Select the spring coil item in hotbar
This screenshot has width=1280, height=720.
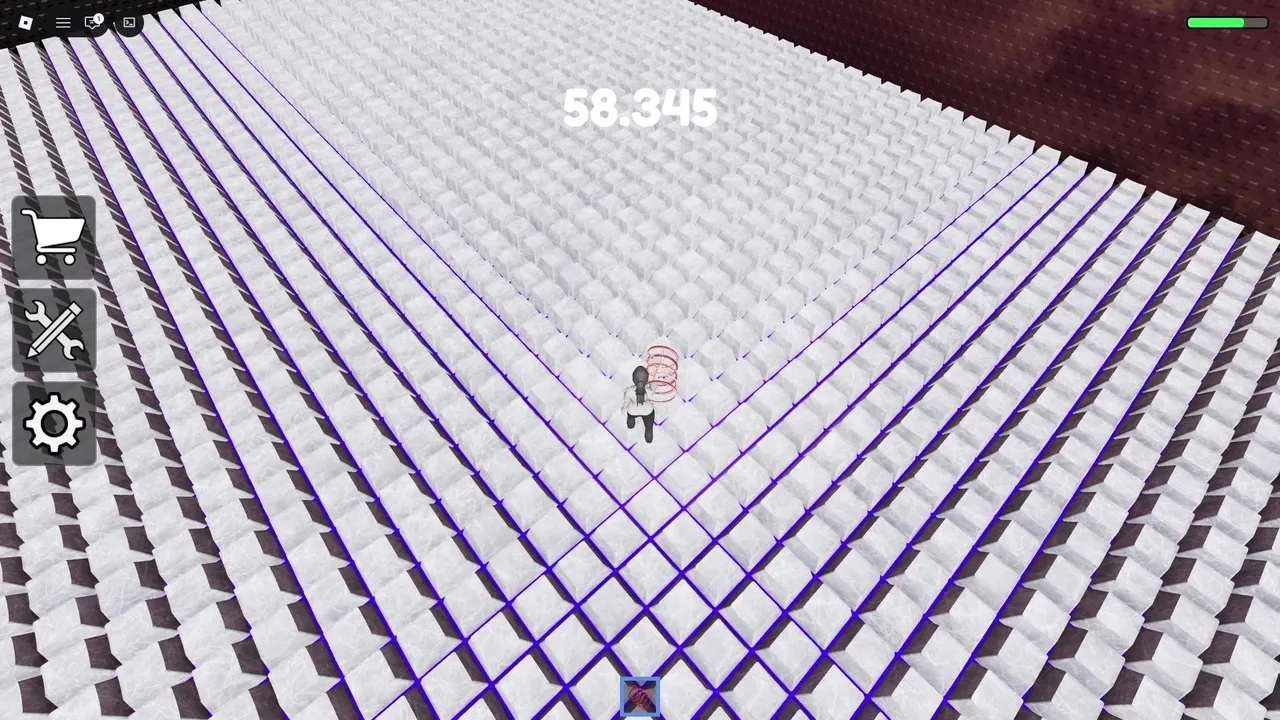(x=640, y=698)
